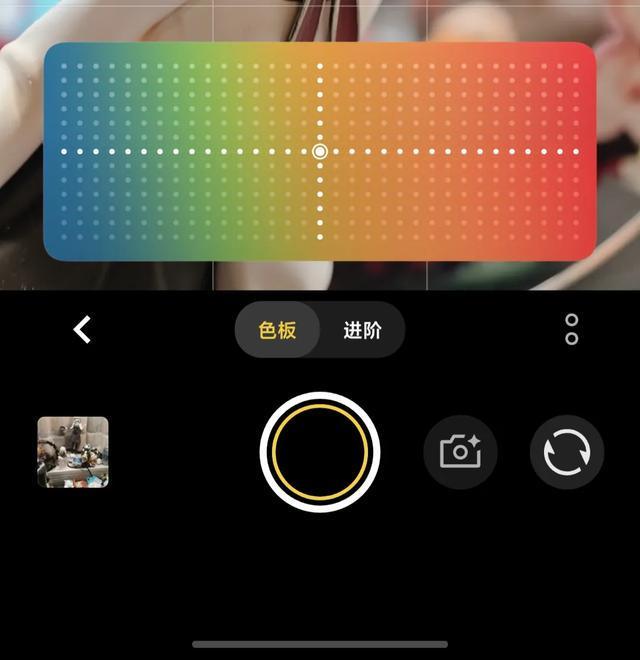Image resolution: width=640 pixels, height=660 pixels.
Task: Tap the center point of color palette
Action: pyautogui.click(x=320, y=151)
